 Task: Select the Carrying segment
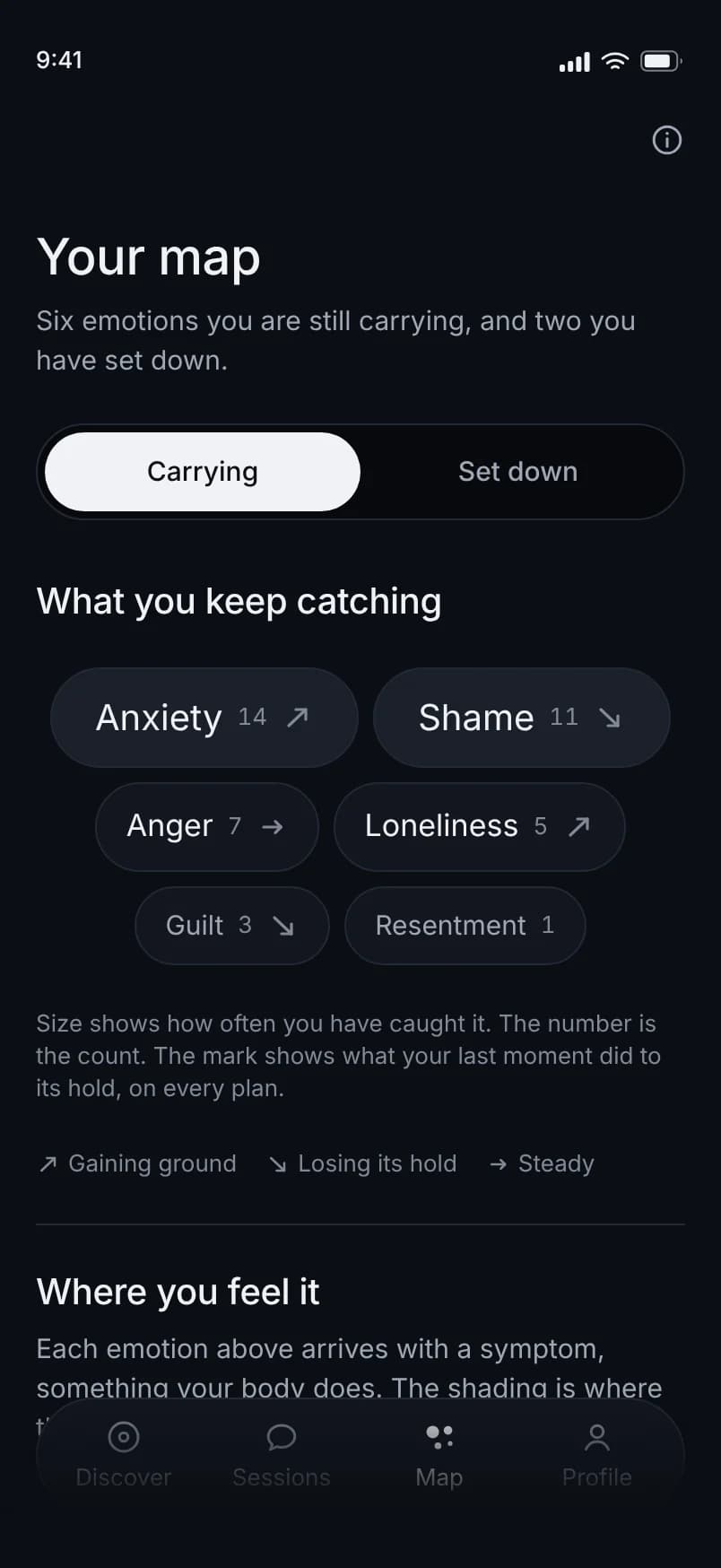point(203,472)
